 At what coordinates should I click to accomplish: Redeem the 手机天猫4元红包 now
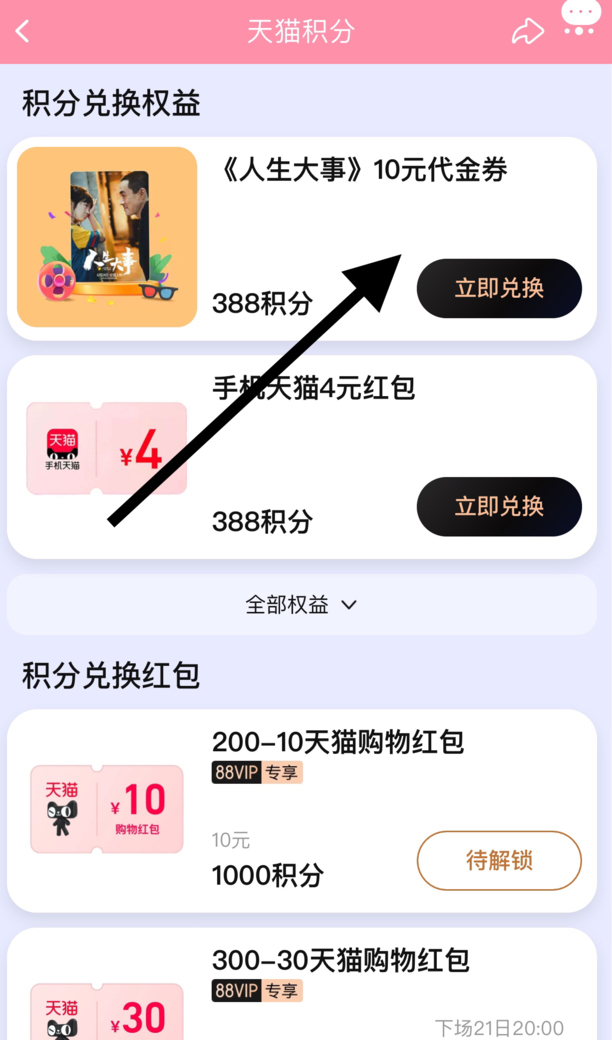[x=499, y=507]
